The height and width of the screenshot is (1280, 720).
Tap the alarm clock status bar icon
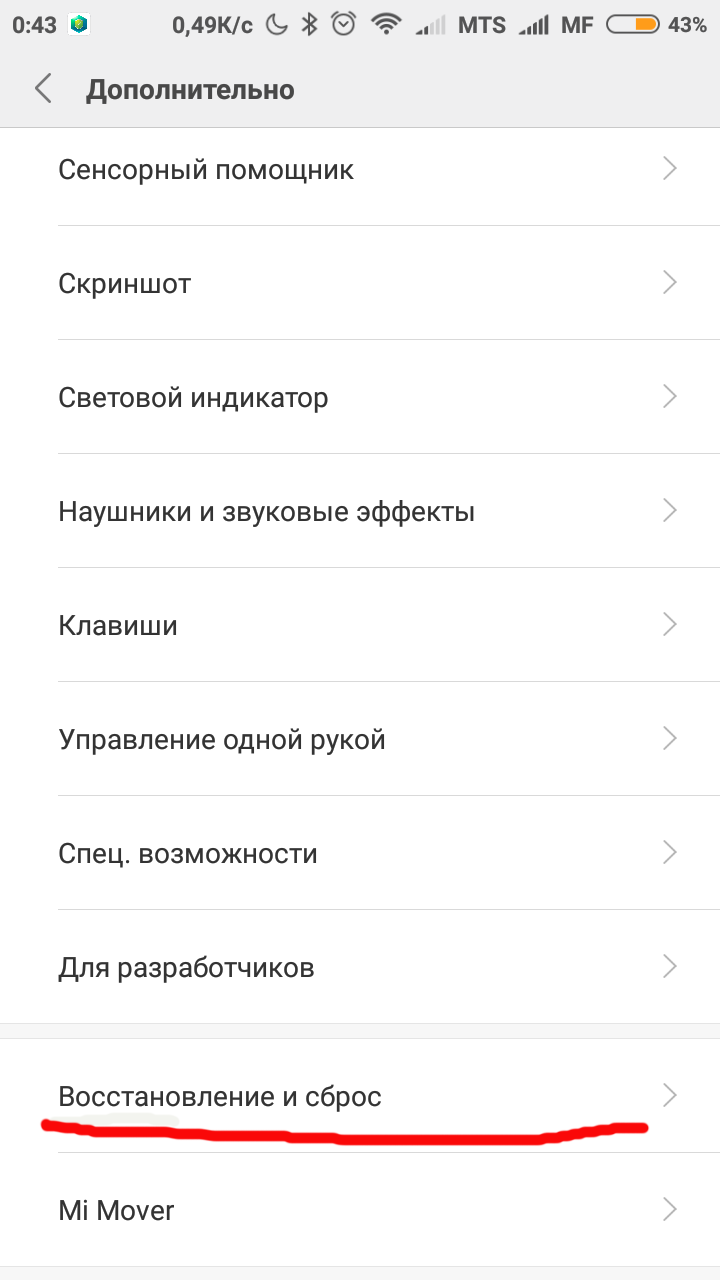point(341,25)
